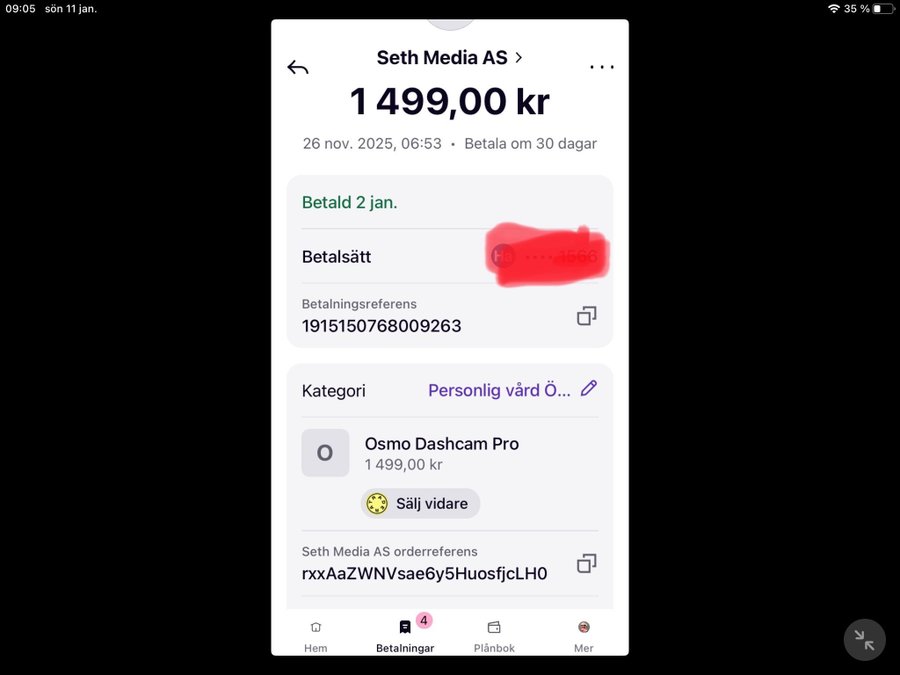
Task: Open the three-dot overflow menu
Action: click(x=602, y=67)
